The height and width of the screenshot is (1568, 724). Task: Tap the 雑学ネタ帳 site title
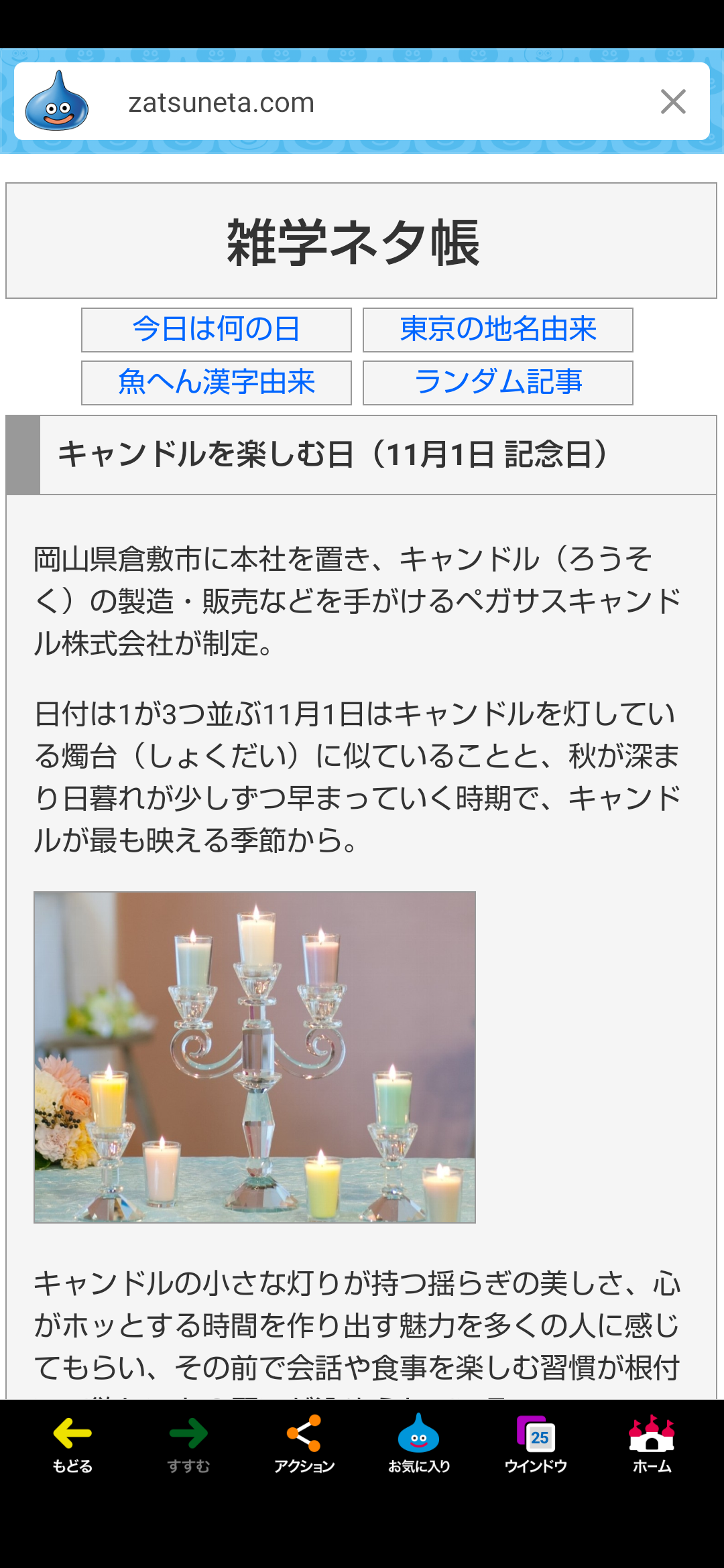[x=353, y=243]
